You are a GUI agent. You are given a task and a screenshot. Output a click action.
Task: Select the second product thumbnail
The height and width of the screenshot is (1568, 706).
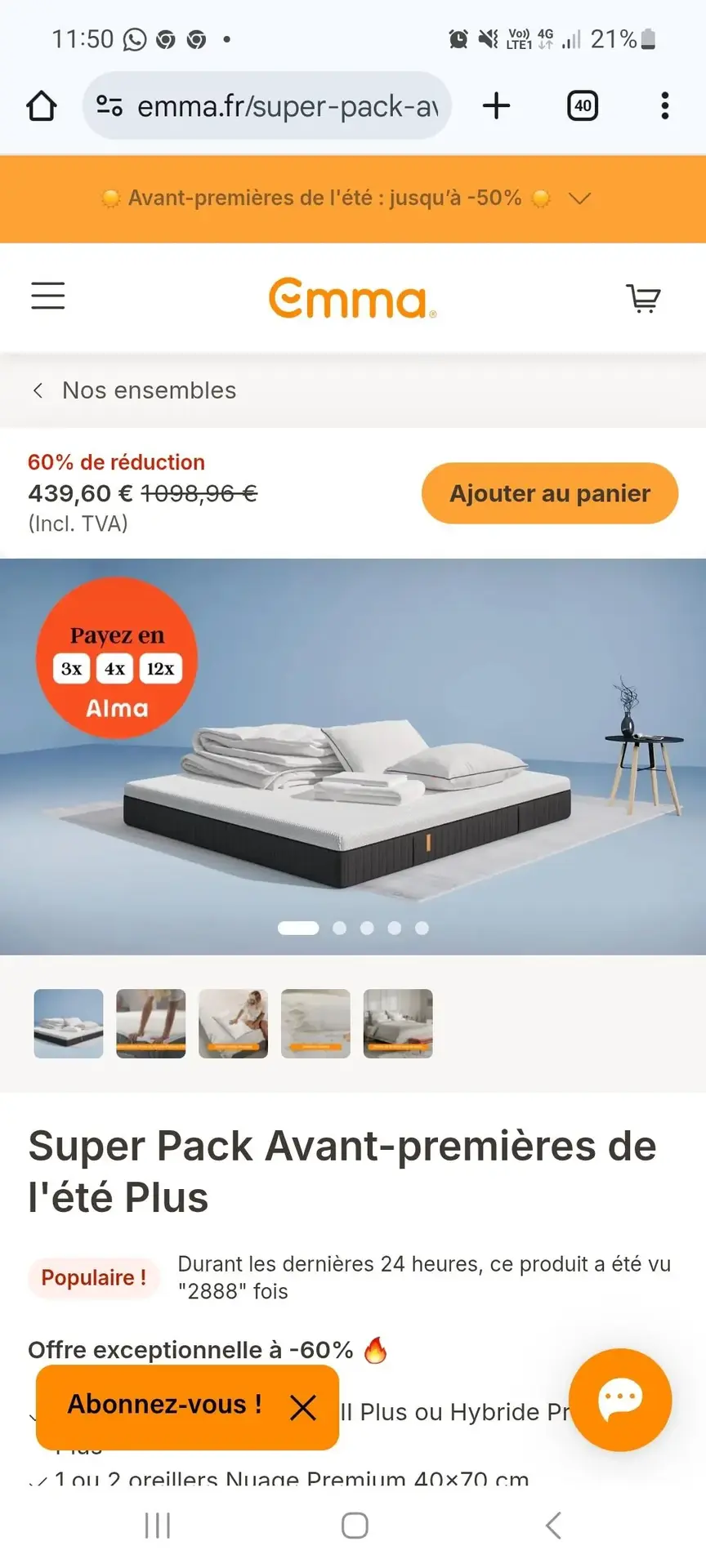[151, 1023]
